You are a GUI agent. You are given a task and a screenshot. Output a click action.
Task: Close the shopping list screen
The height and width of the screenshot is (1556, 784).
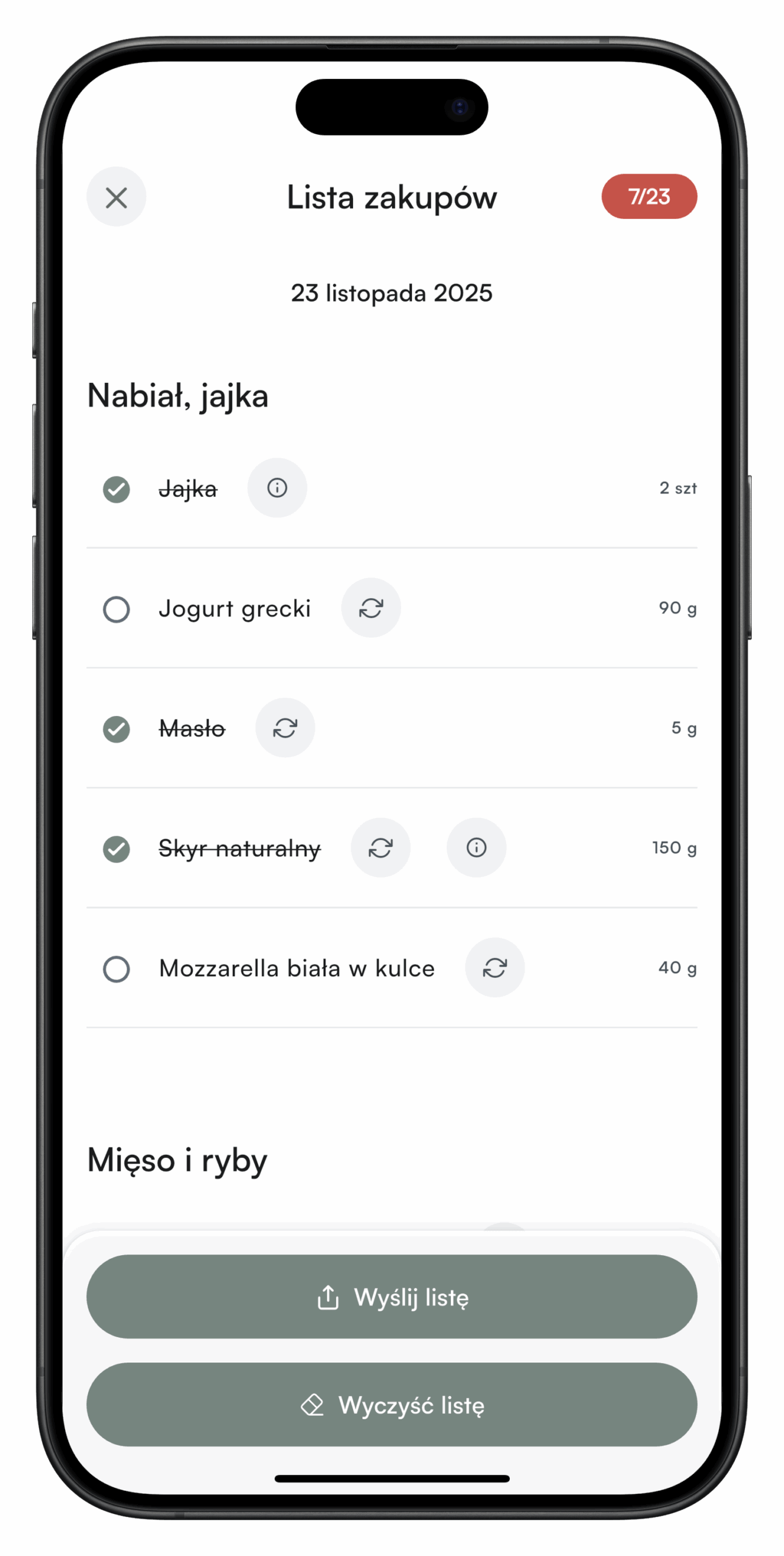[x=116, y=197]
